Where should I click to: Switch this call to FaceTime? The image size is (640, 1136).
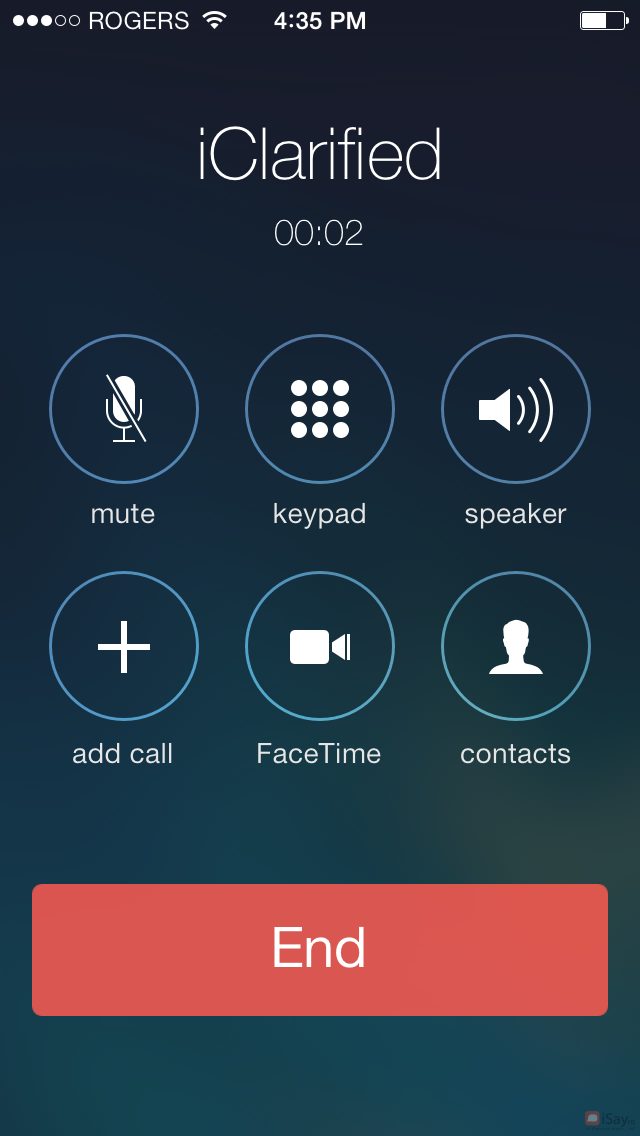pyautogui.click(x=320, y=646)
